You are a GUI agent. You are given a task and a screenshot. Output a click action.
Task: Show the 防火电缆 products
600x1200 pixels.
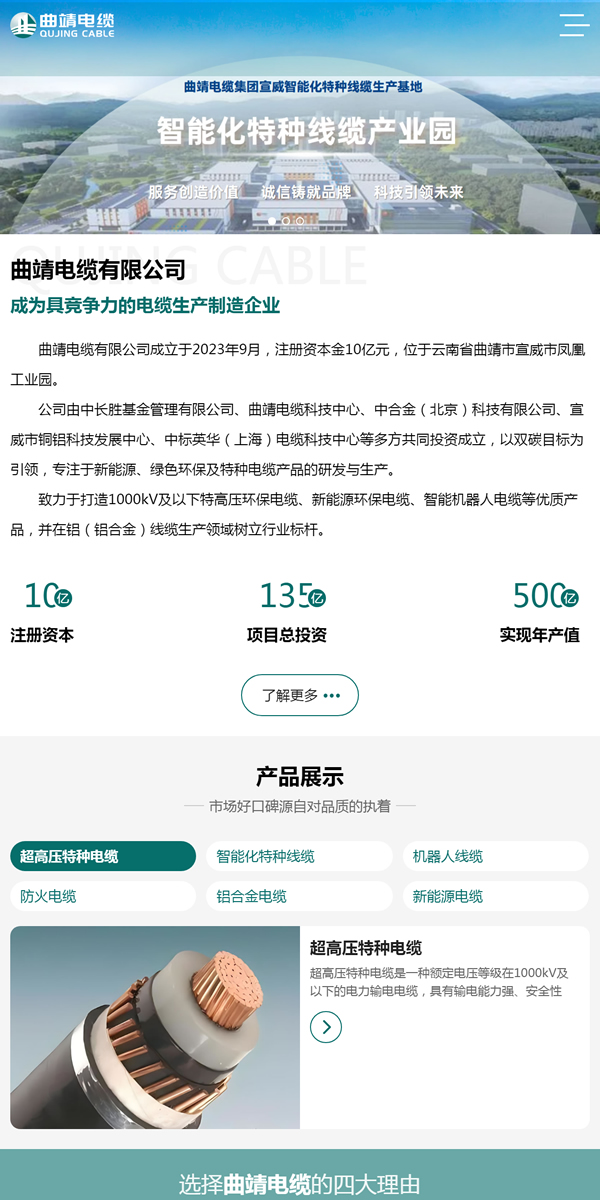103,896
